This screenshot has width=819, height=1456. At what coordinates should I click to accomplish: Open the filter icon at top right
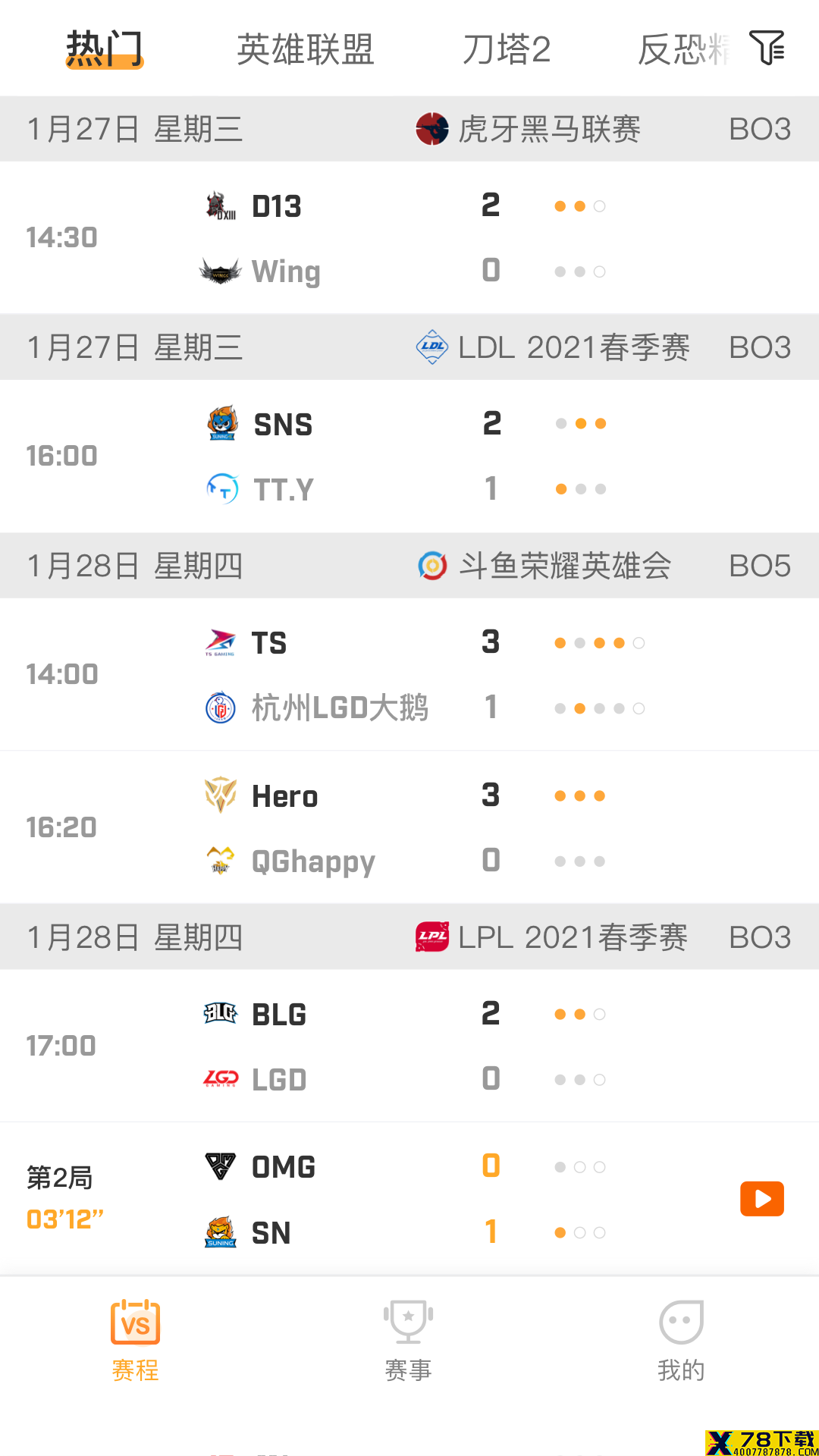coord(767,48)
